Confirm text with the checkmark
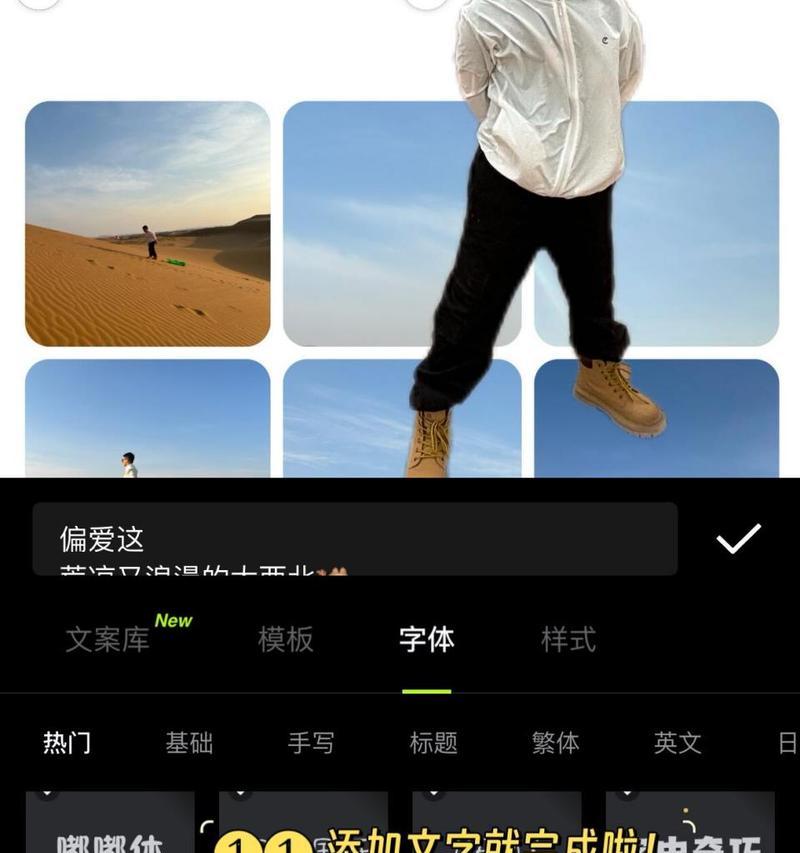The width and height of the screenshot is (800, 853). point(738,539)
